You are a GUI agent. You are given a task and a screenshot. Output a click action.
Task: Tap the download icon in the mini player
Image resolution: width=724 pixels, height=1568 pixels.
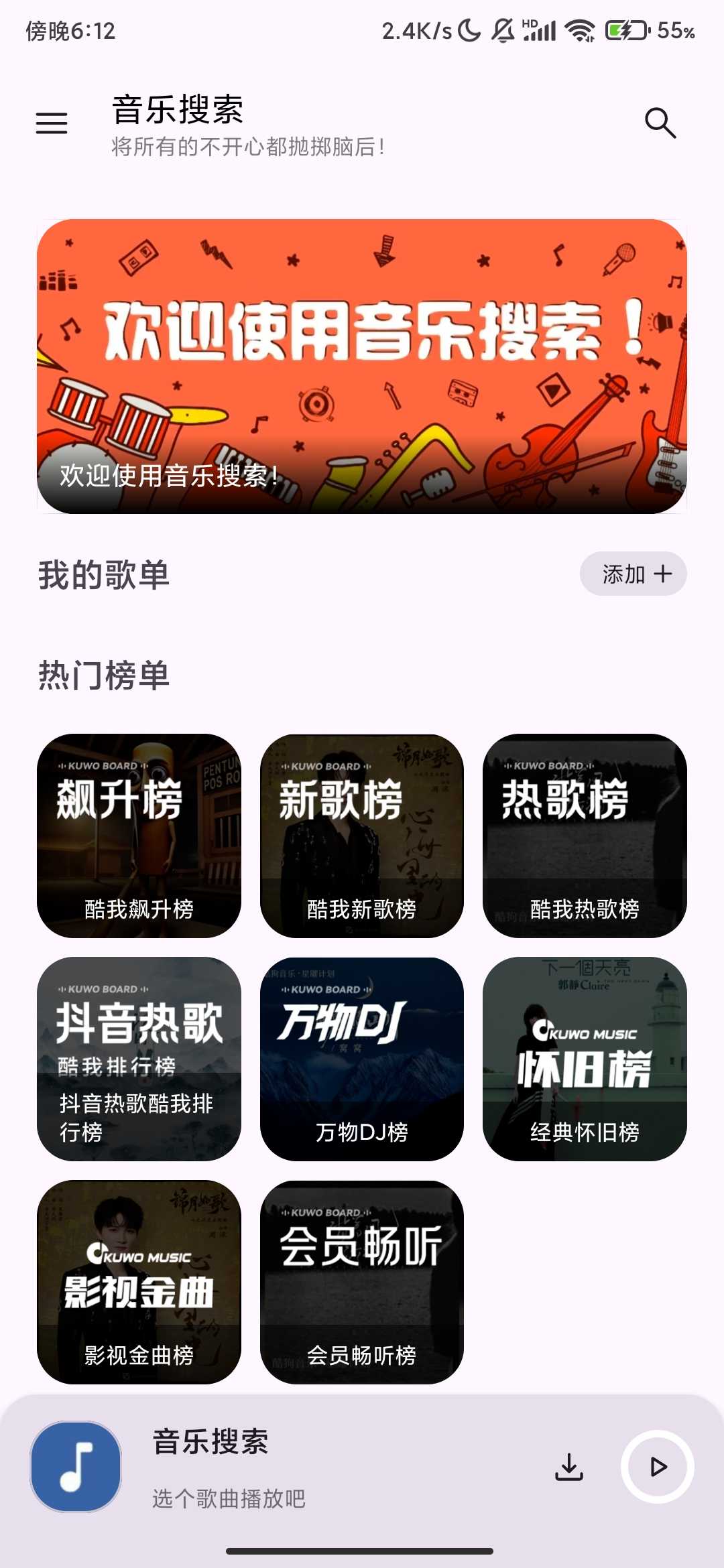click(569, 1467)
